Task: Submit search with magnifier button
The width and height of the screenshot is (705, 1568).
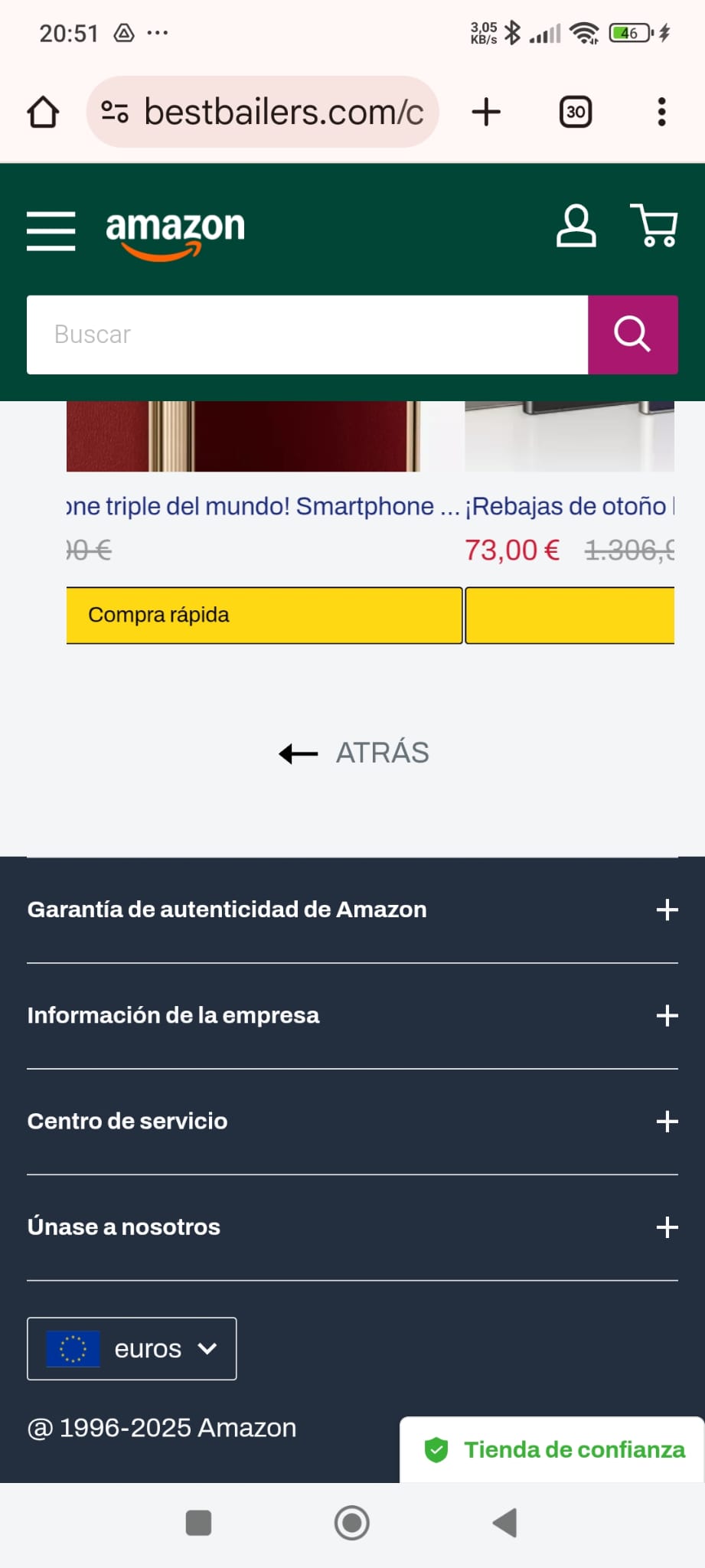Action: (x=632, y=335)
